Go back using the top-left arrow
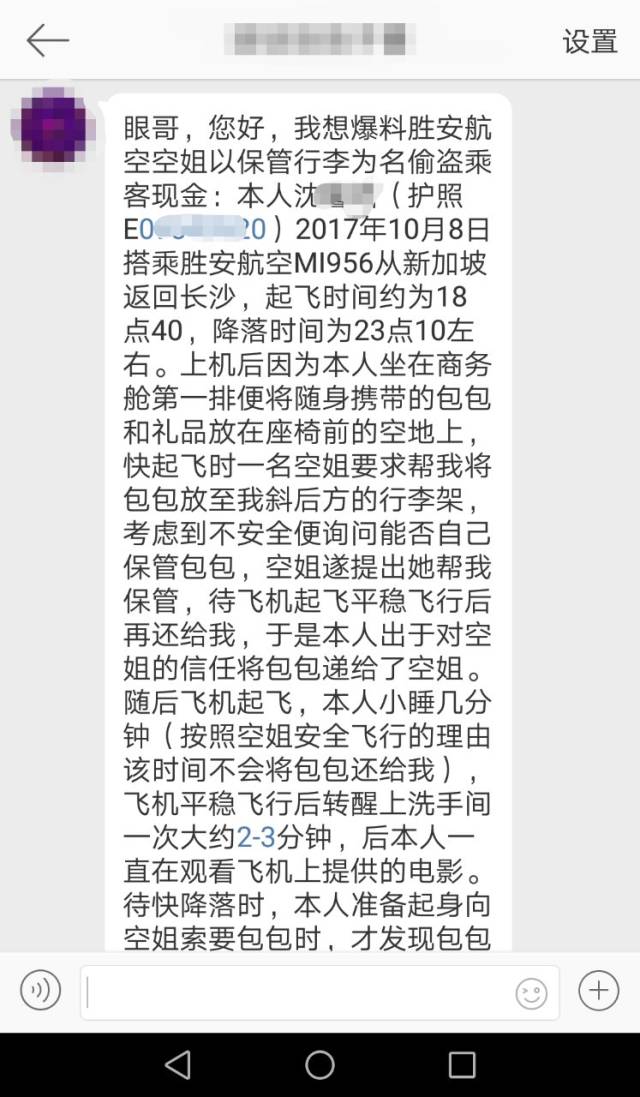Image resolution: width=640 pixels, height=1097 pixels. (47, 41)
